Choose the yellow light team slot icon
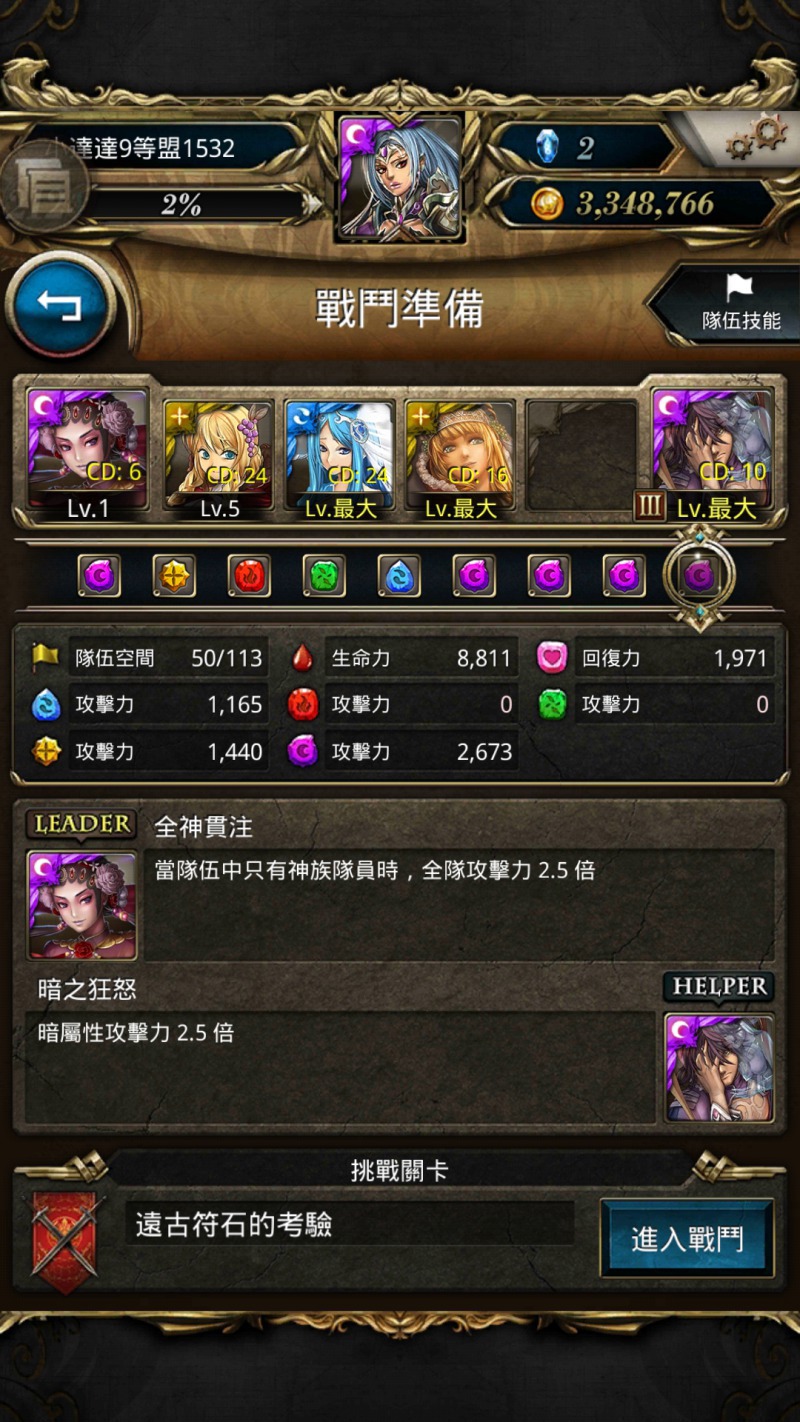Image resolution: width=800 pixels, height=1422 pixels. [174, 576]
